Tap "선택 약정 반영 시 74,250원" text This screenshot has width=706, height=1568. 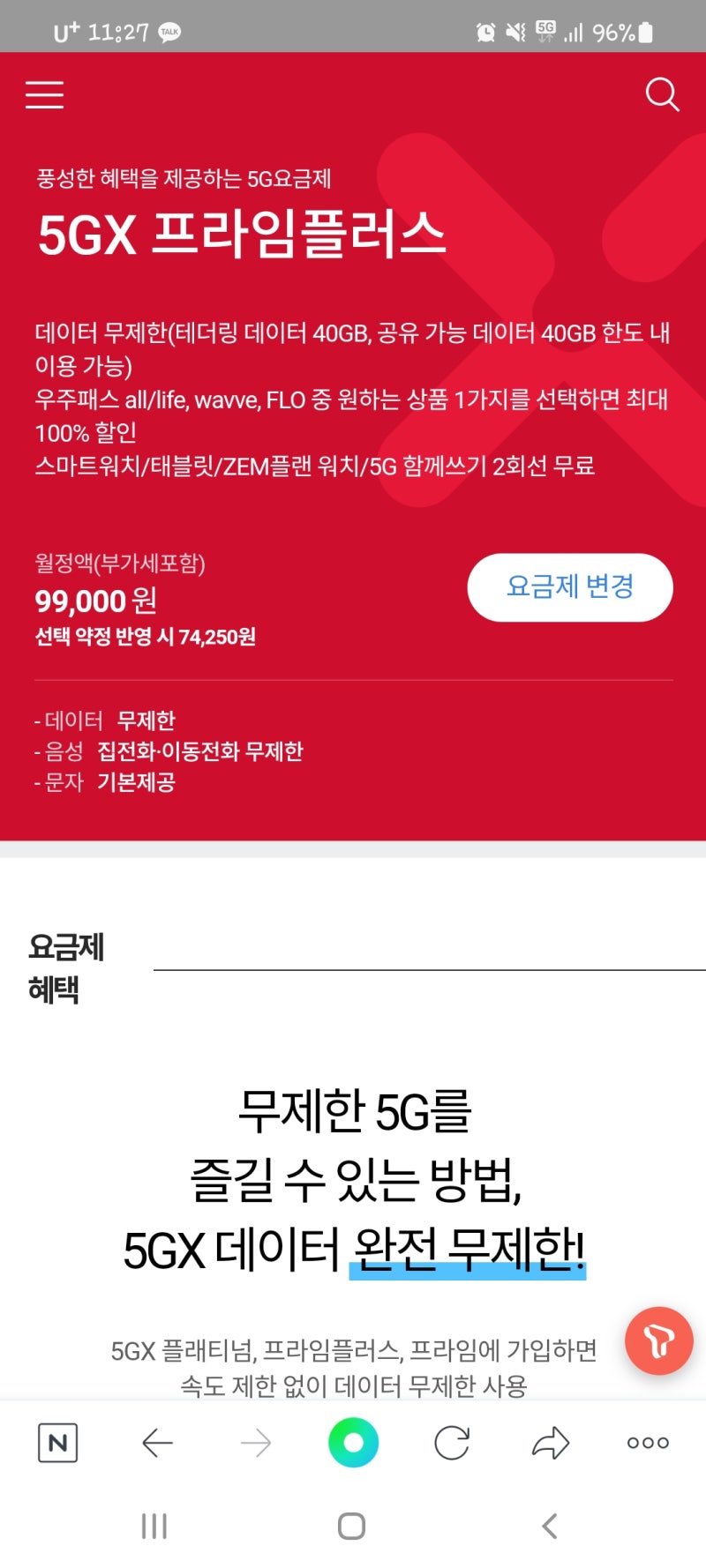[x=144, y=637]
